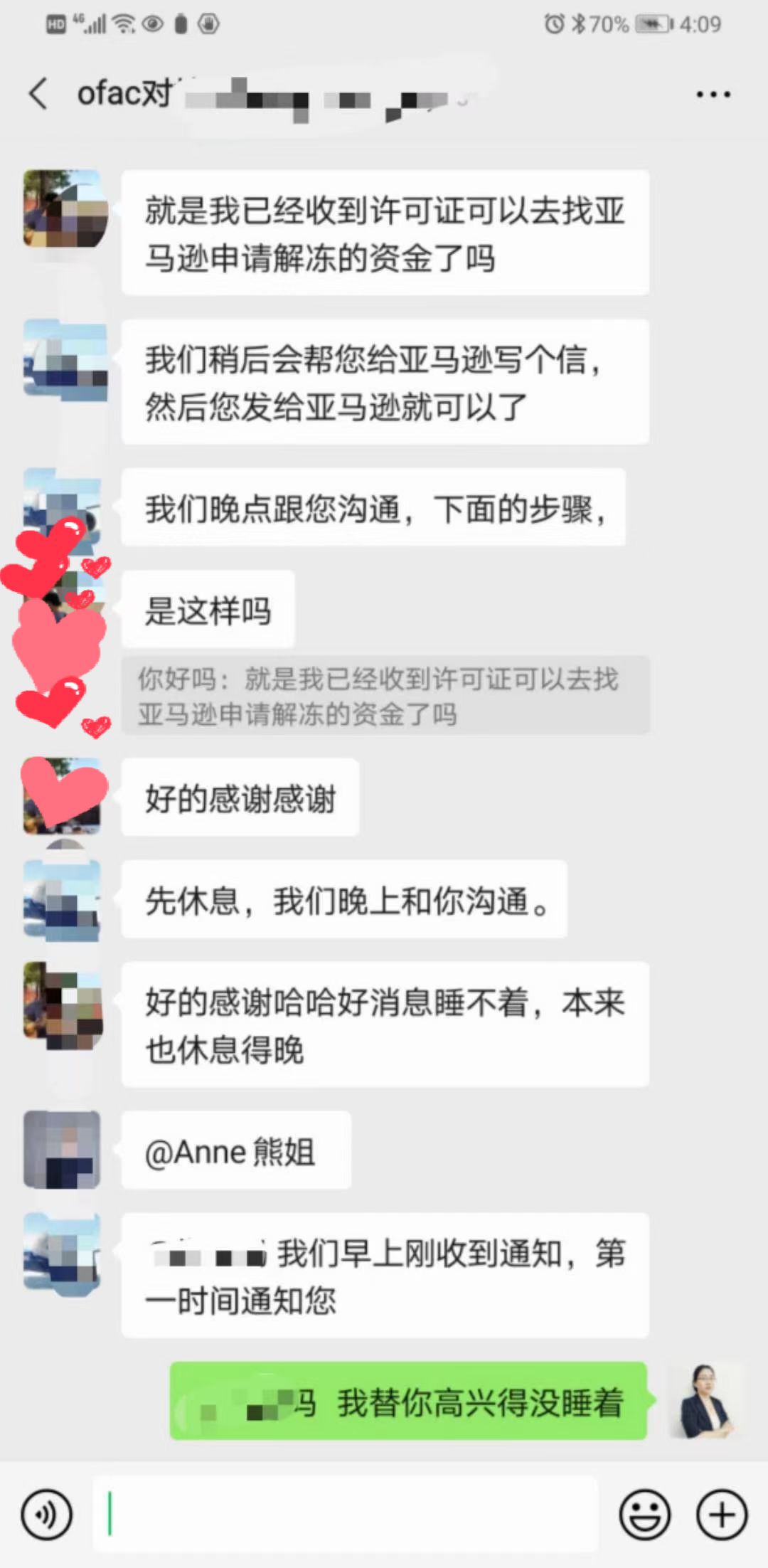Switch to voice message input mode

coord(47,1515)
